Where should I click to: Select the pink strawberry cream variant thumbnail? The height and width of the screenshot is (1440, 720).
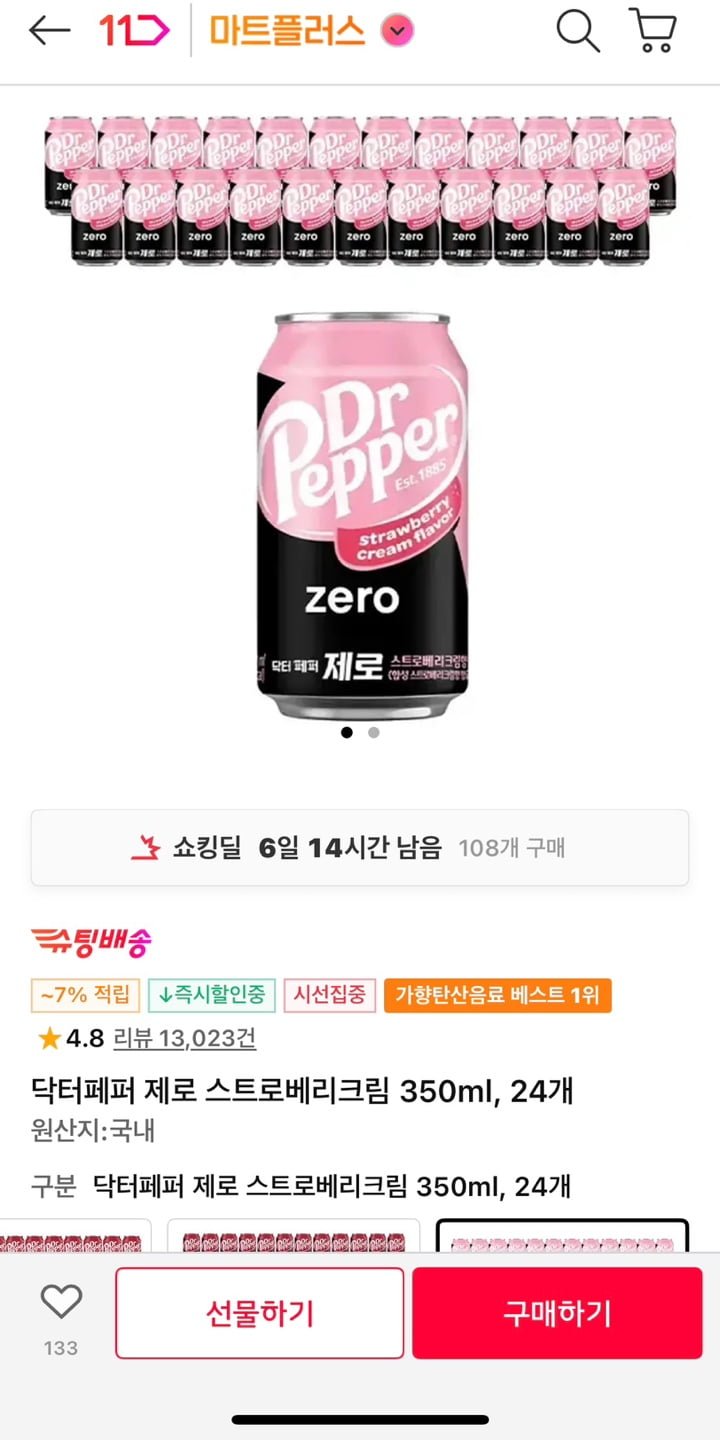coord(563,1236)
